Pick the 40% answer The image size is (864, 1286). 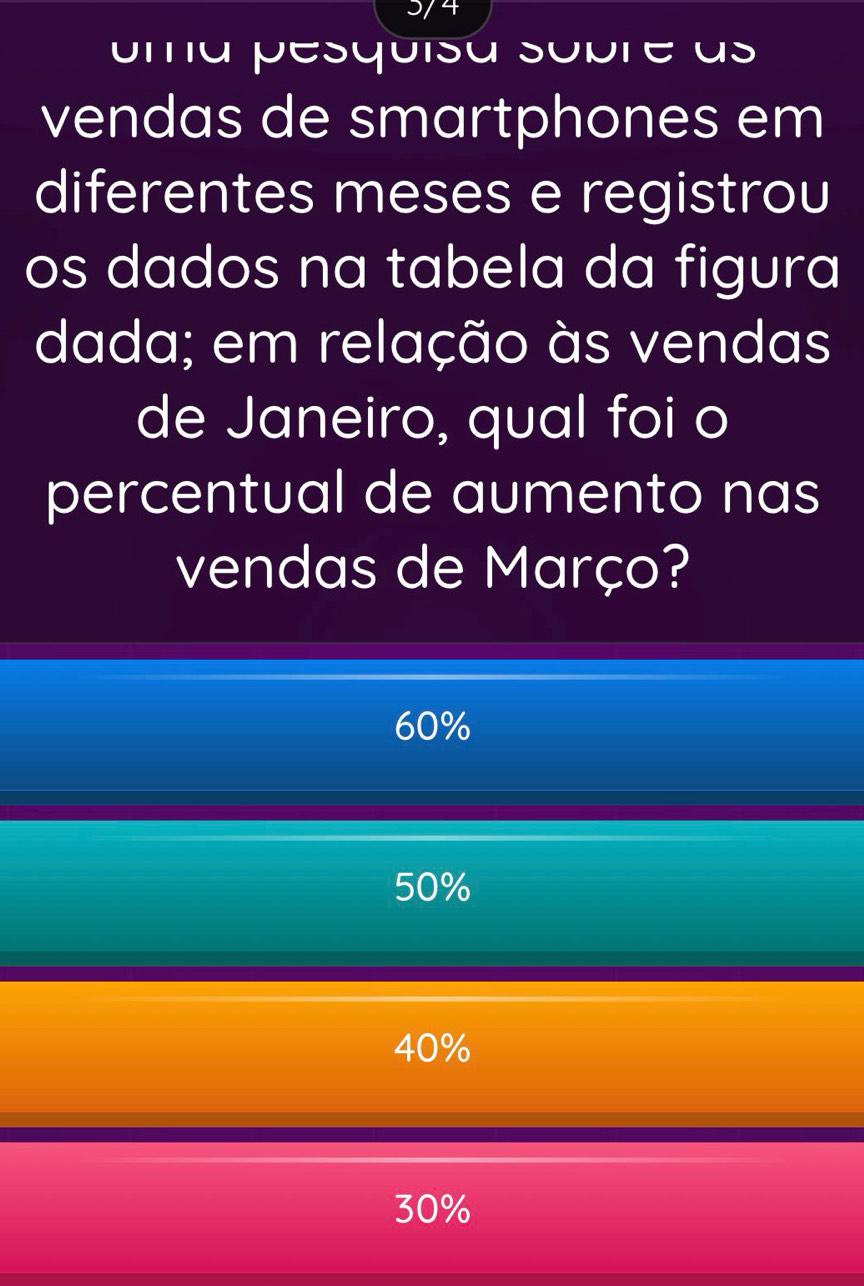(x=432, y=1049)
